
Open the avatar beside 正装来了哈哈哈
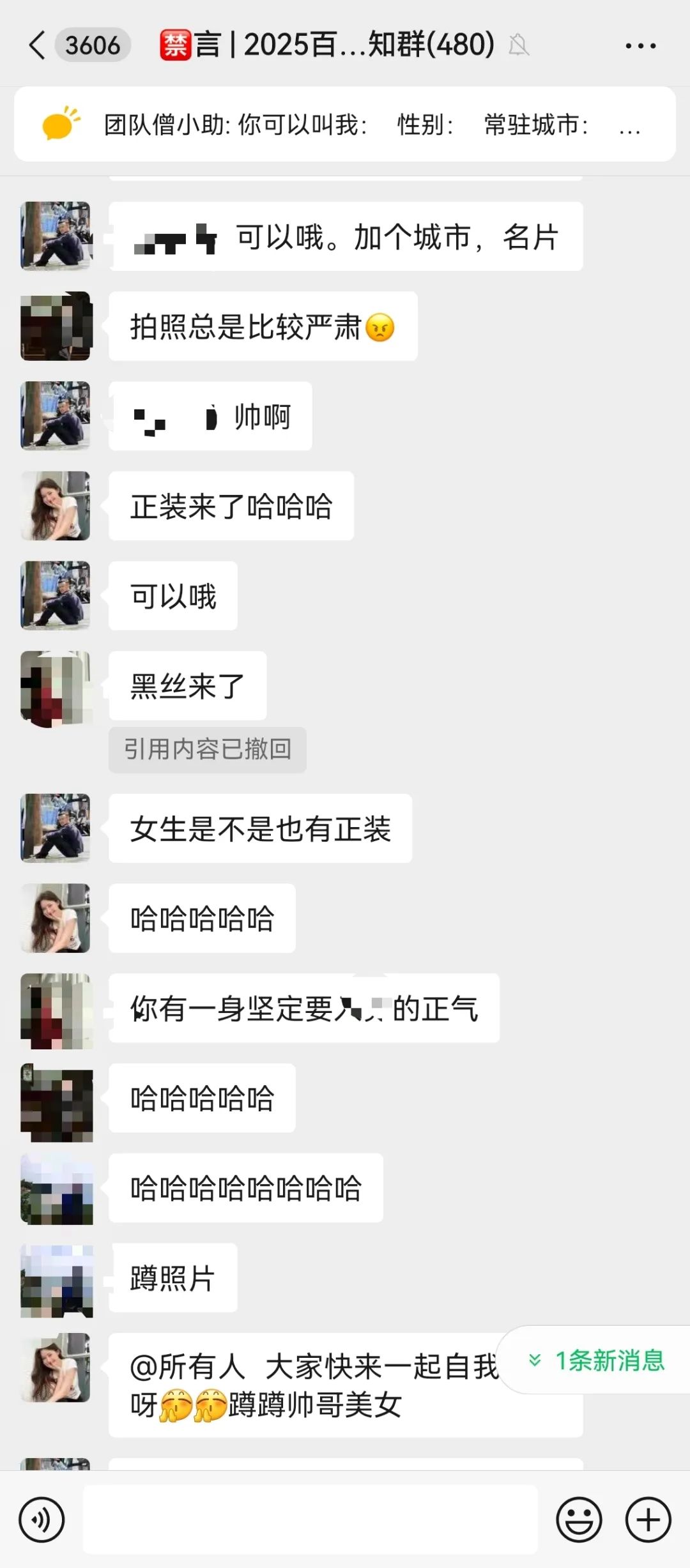[56, 506]
